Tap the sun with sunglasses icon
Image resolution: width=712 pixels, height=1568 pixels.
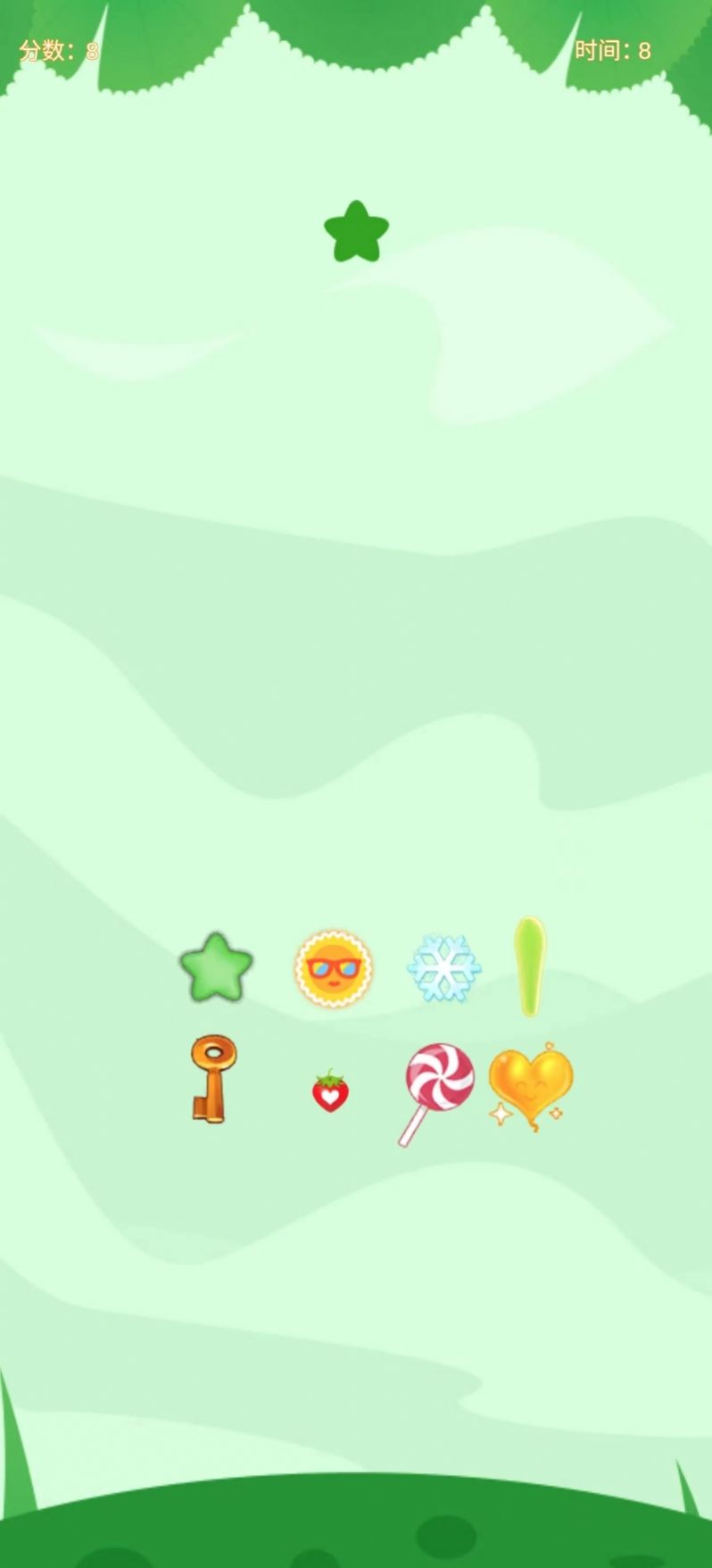(333, 967)
